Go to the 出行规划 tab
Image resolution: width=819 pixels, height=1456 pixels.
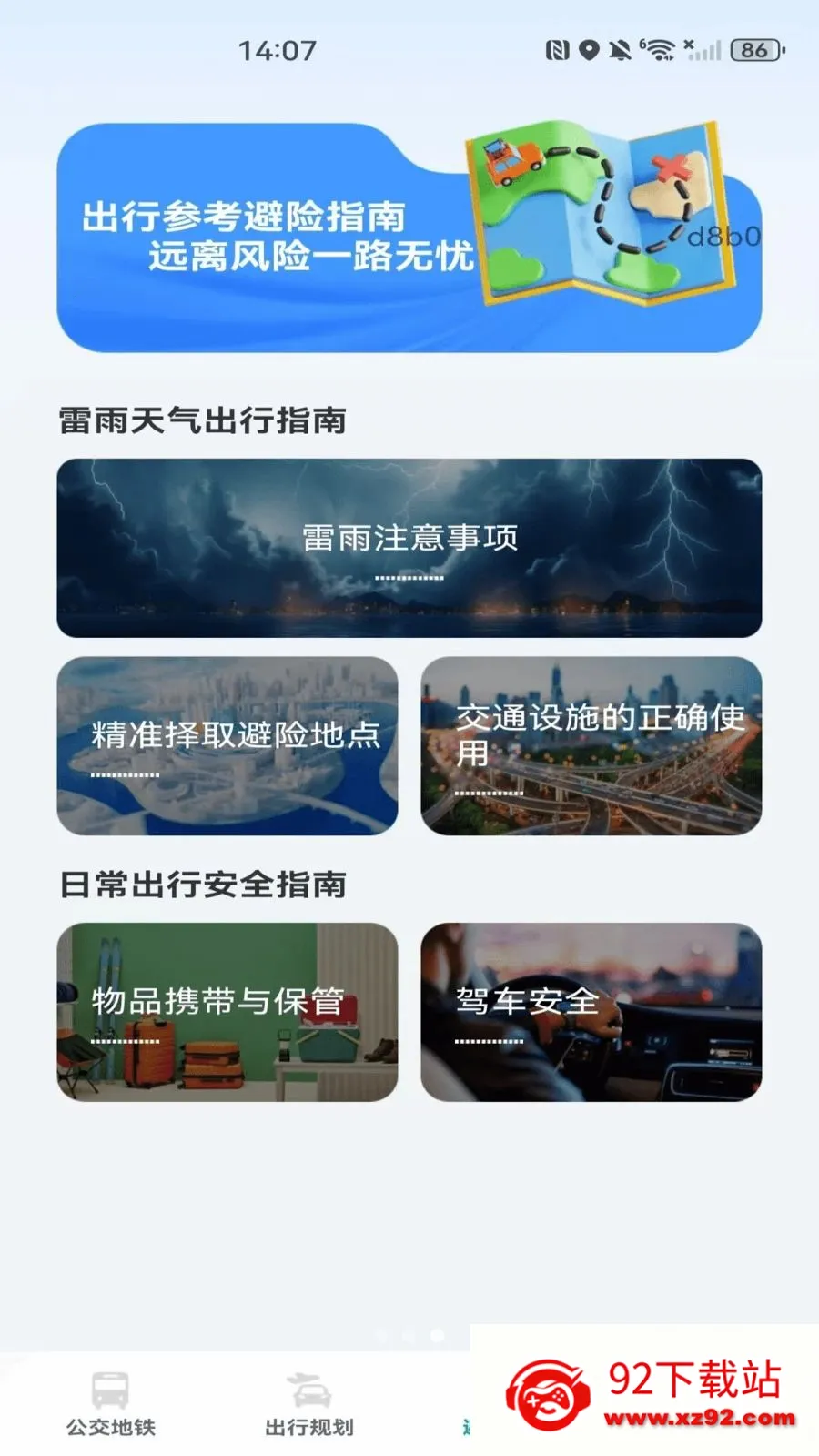tap(309, 1404)
